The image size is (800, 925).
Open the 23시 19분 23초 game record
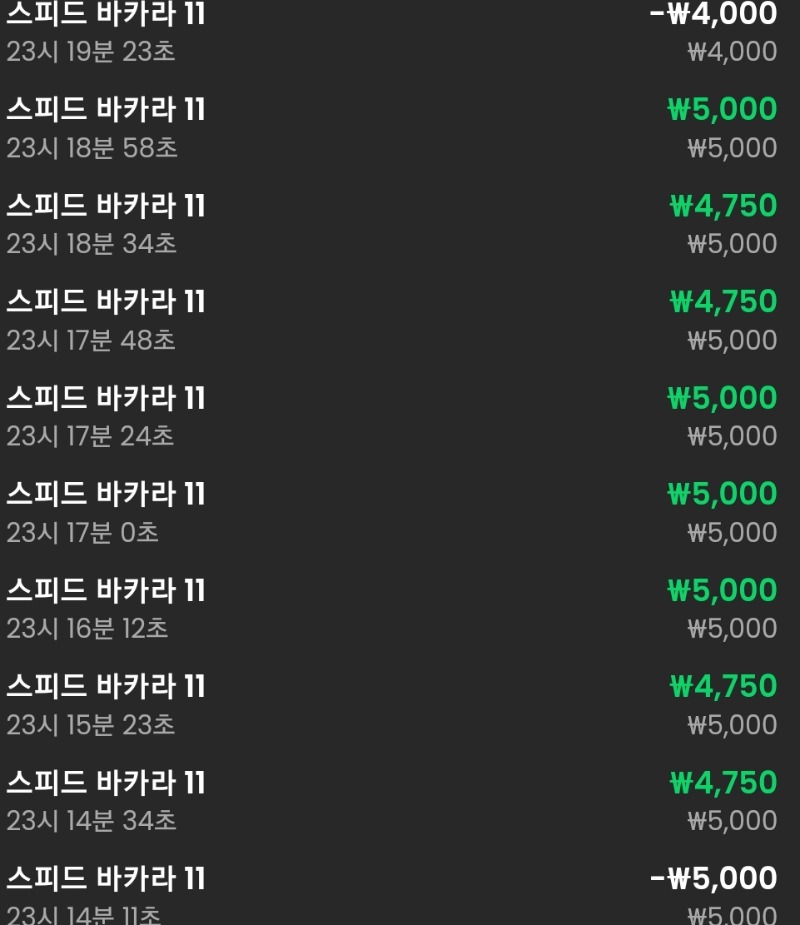(400, 32)
